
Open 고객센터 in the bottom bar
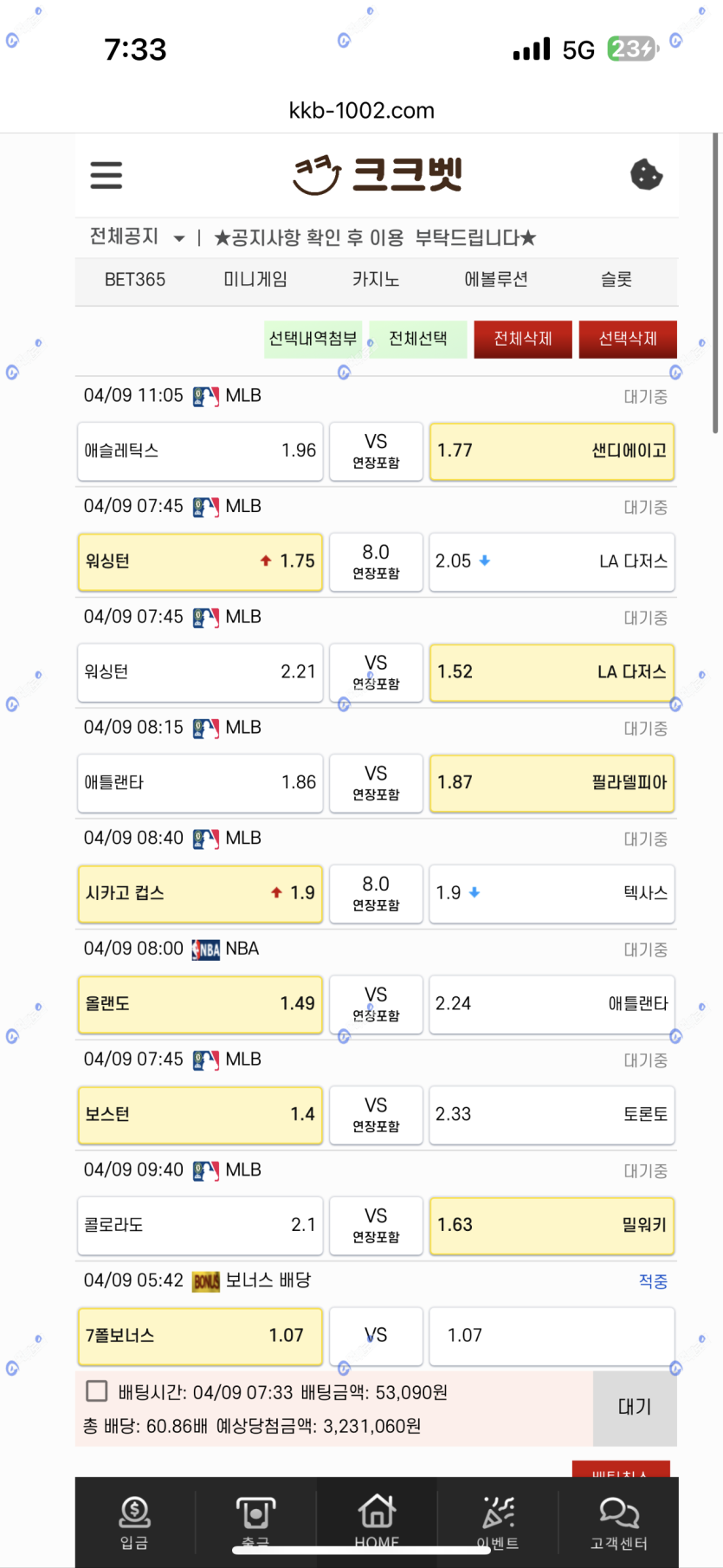tap(618, 1522)
